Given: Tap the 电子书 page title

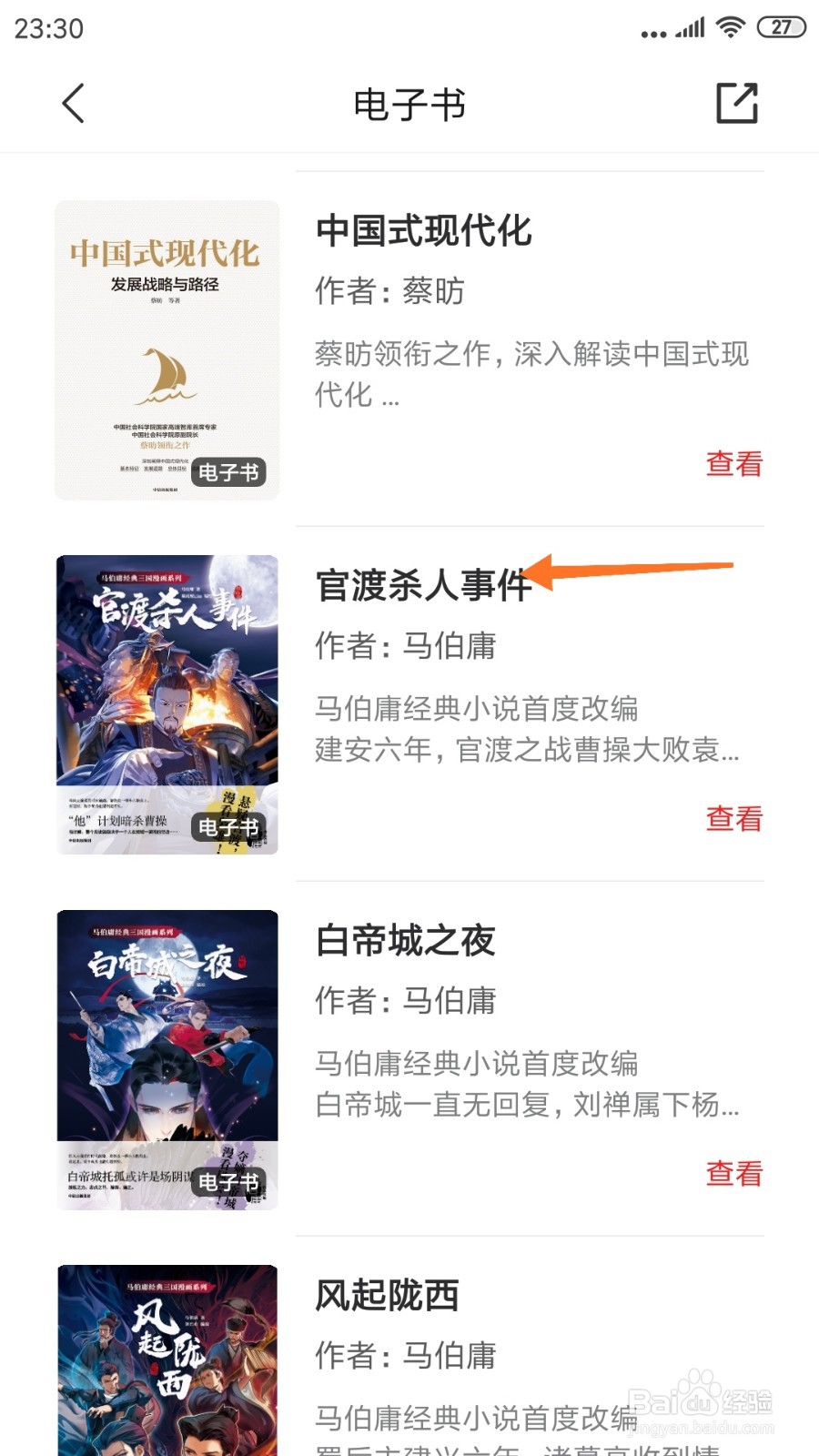Looking at the screenshot, I should click(409, 104).
